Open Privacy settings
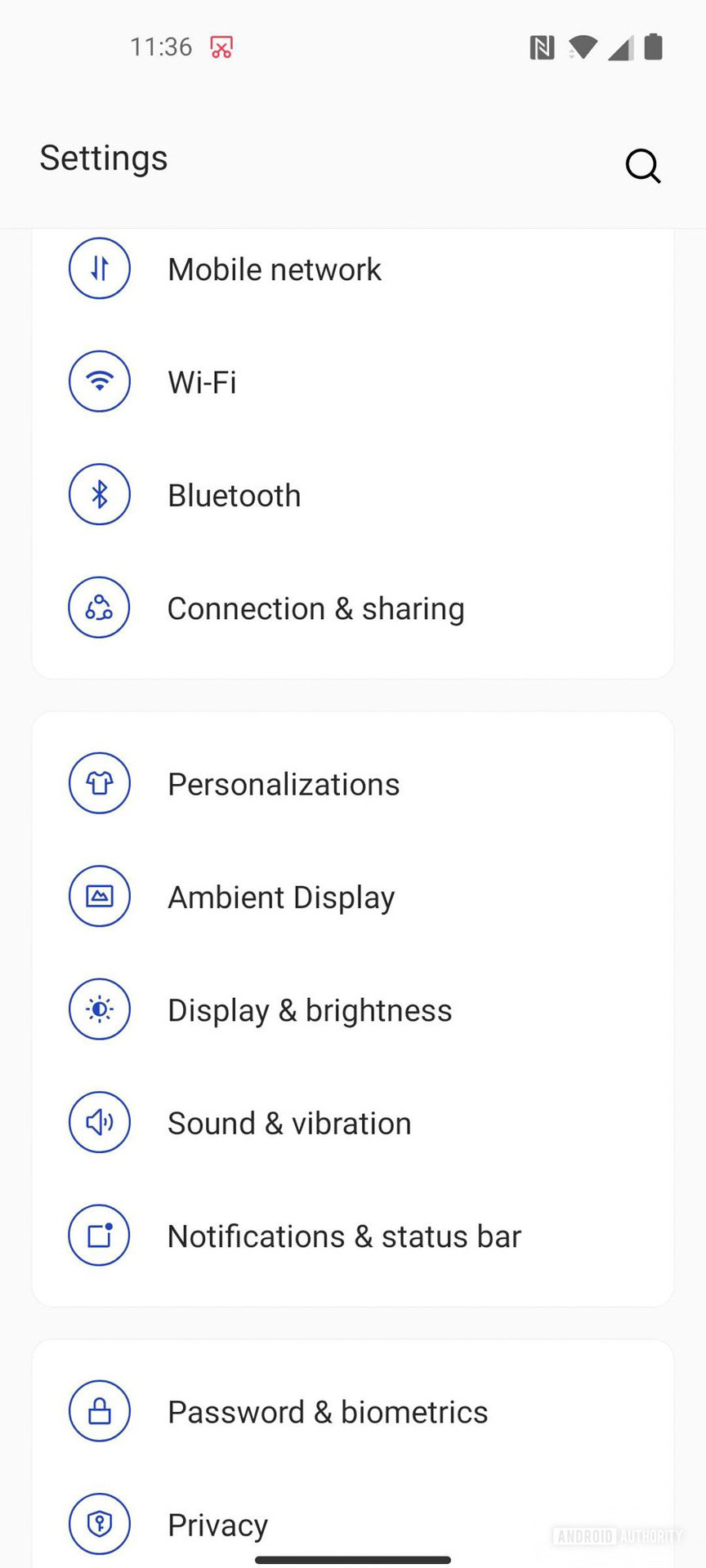The width and height of the screenshot is (706, 1568). click(x=217, y=1524)
